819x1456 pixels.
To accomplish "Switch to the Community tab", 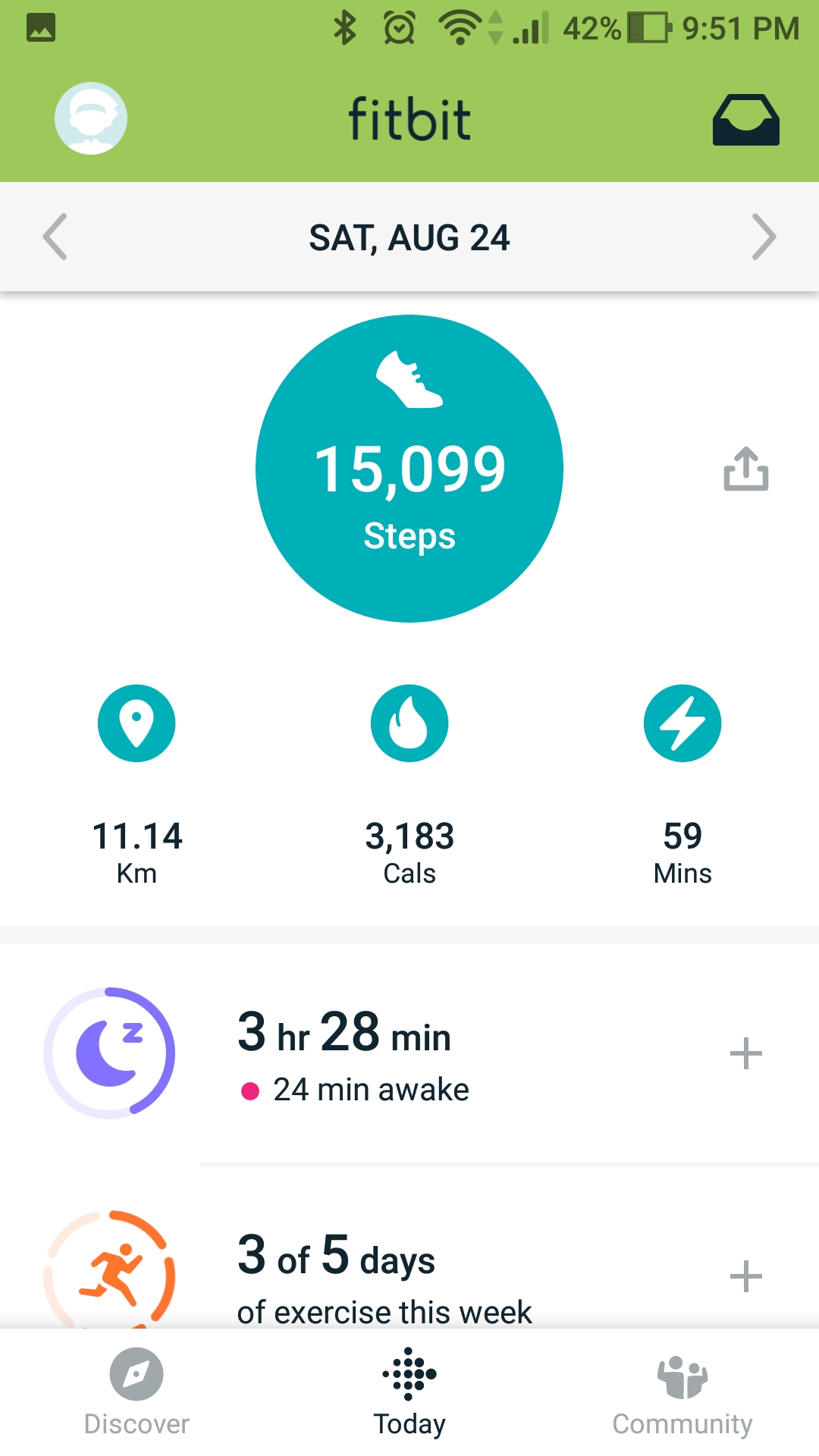I will (x=682, y=1392).
